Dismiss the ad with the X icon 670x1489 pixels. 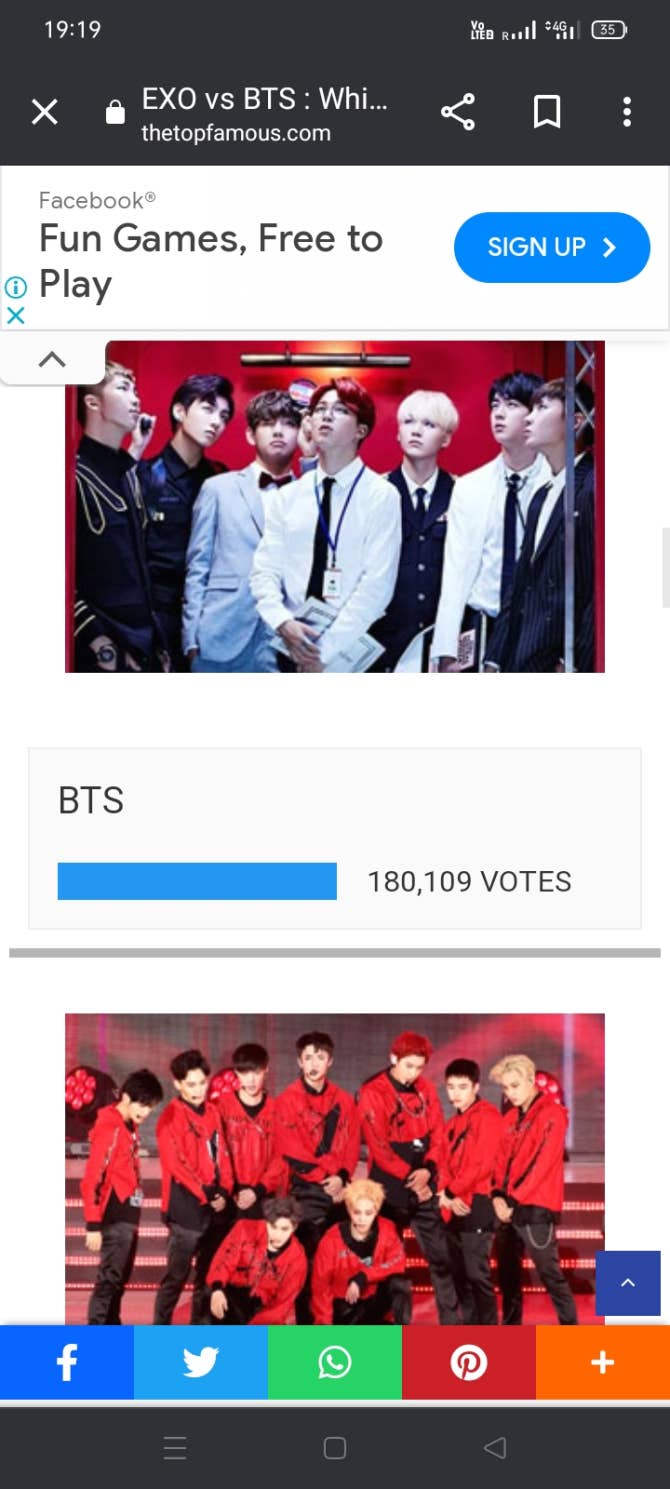[15, 315]
